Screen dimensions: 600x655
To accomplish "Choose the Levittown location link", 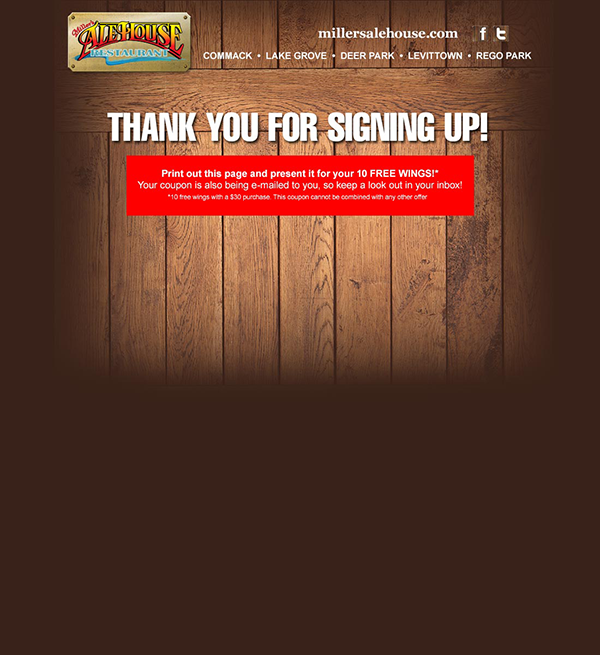I will click(435, 56).
